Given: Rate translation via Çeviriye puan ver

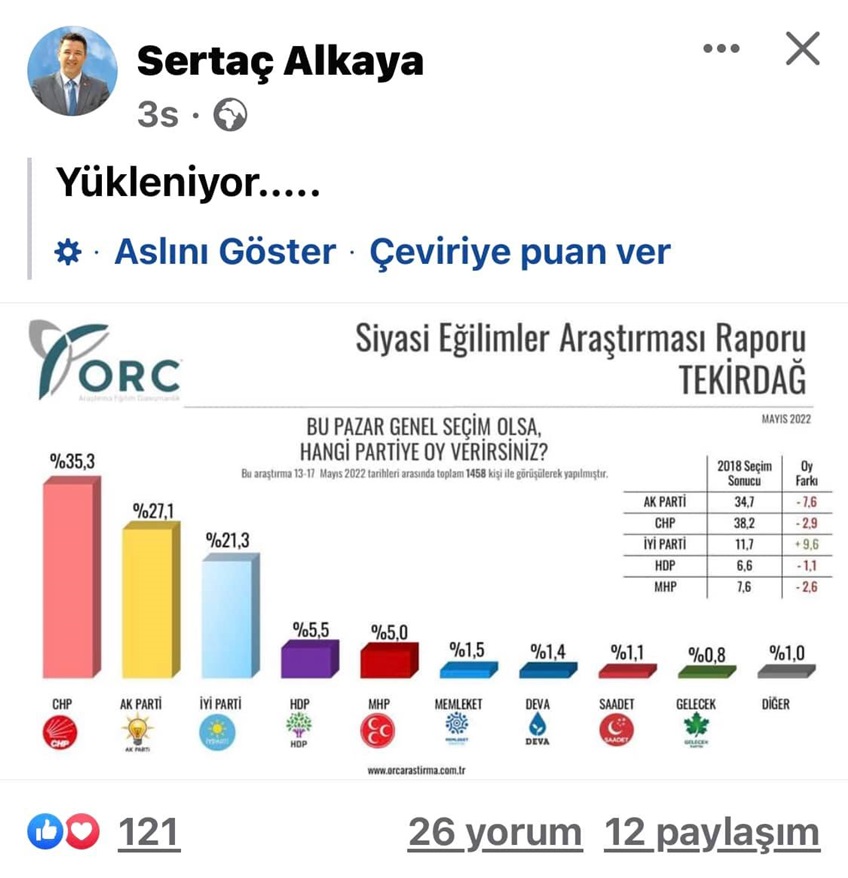Looking at the screenshot, I should point(520,251).
